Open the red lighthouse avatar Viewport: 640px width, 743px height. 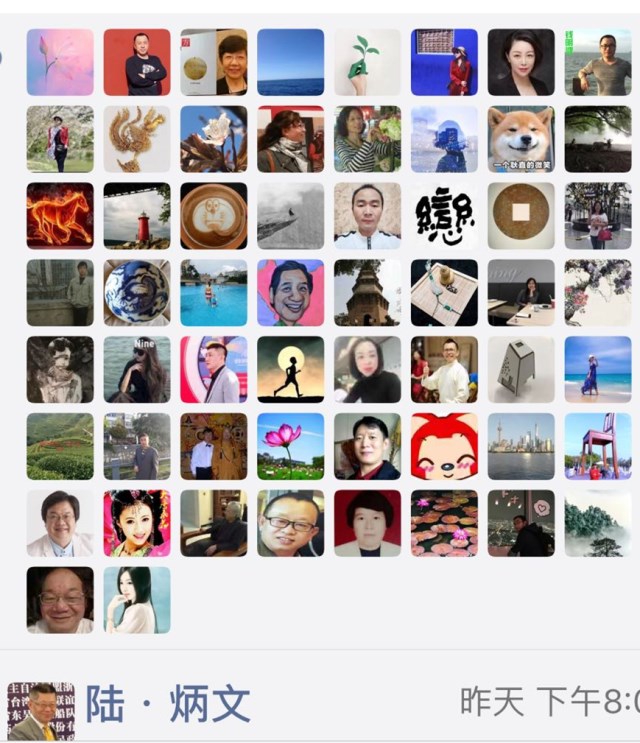tap(137, 216)
